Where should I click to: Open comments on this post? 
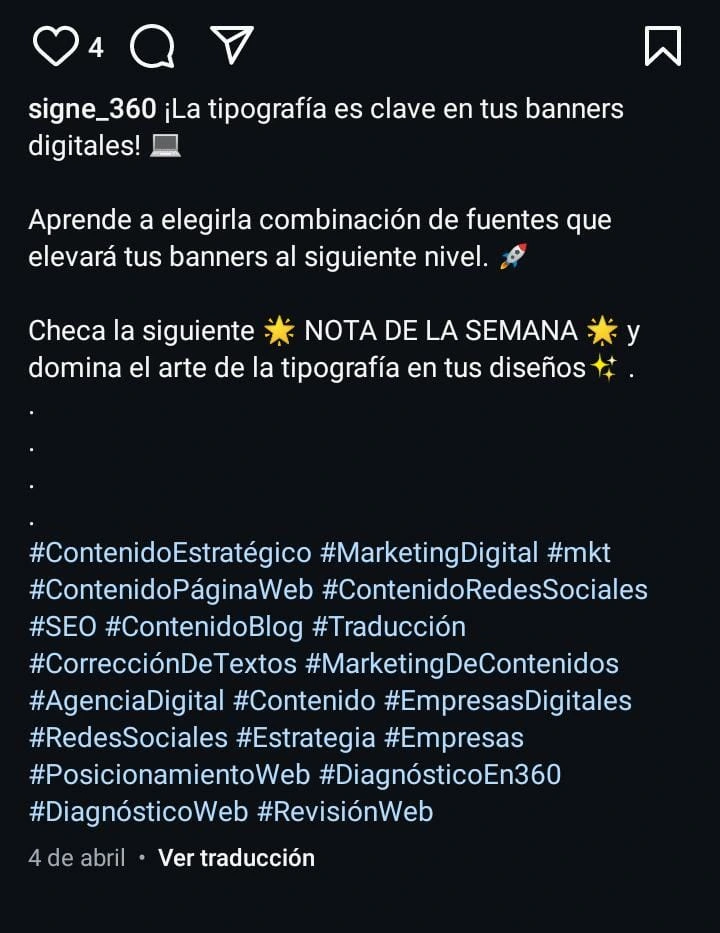point(152,46)
